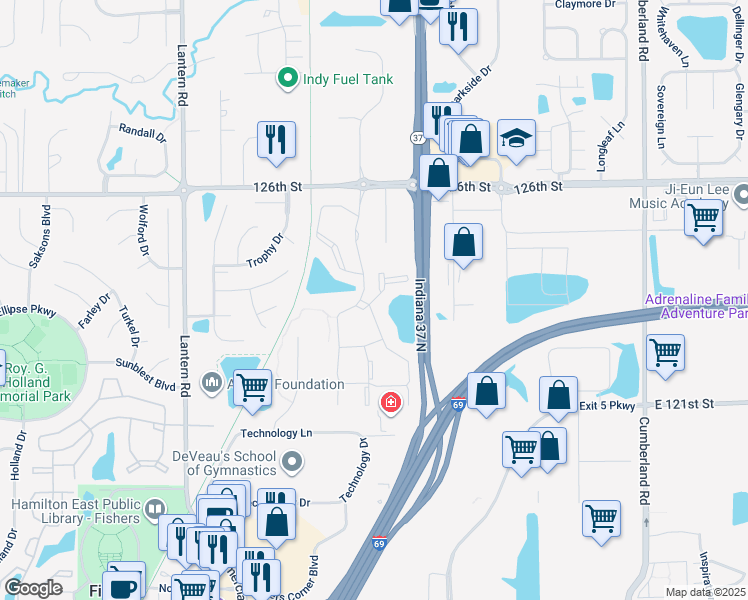Select the Indy Fuel Tank pin
The image size is (748, 600).
click(x=288, y=78)
